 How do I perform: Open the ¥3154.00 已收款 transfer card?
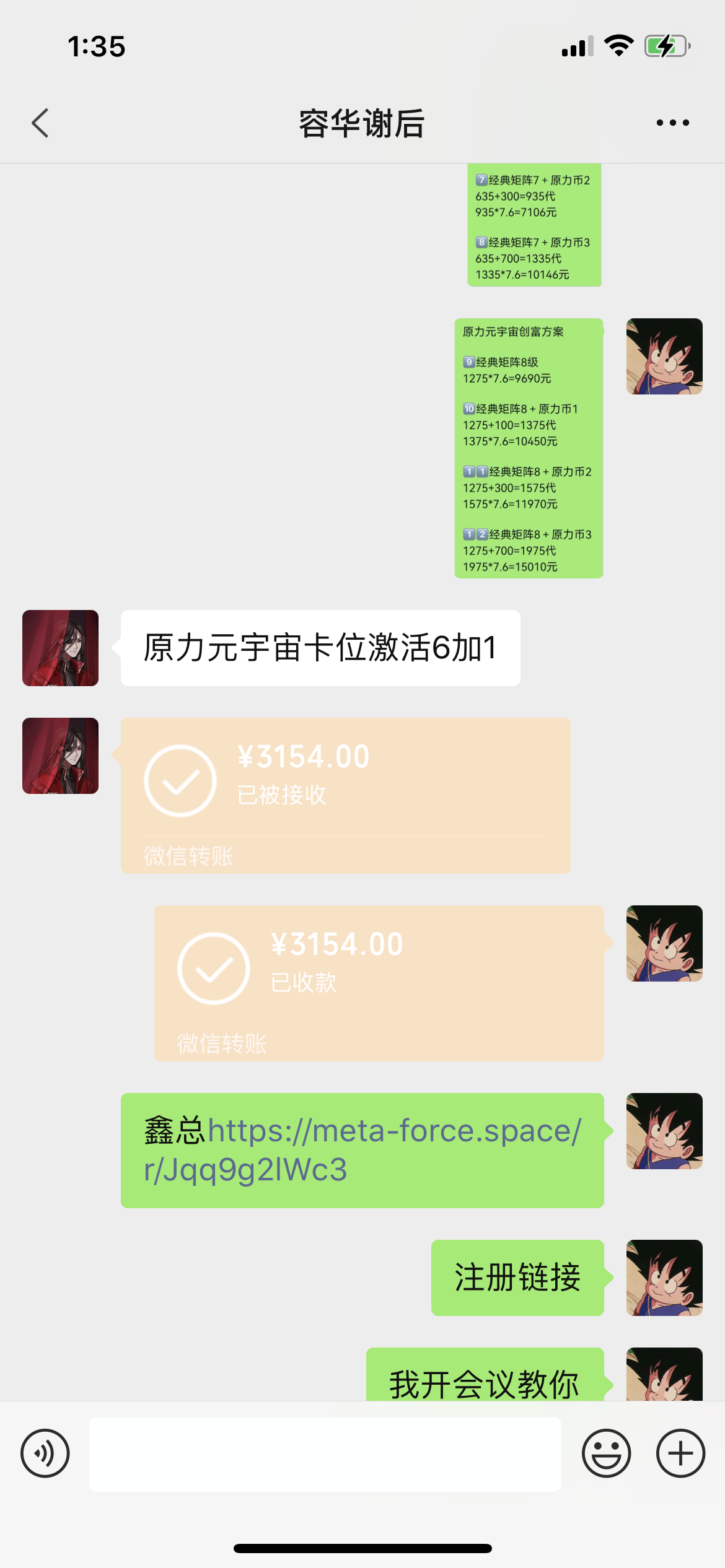click(379, 983)
